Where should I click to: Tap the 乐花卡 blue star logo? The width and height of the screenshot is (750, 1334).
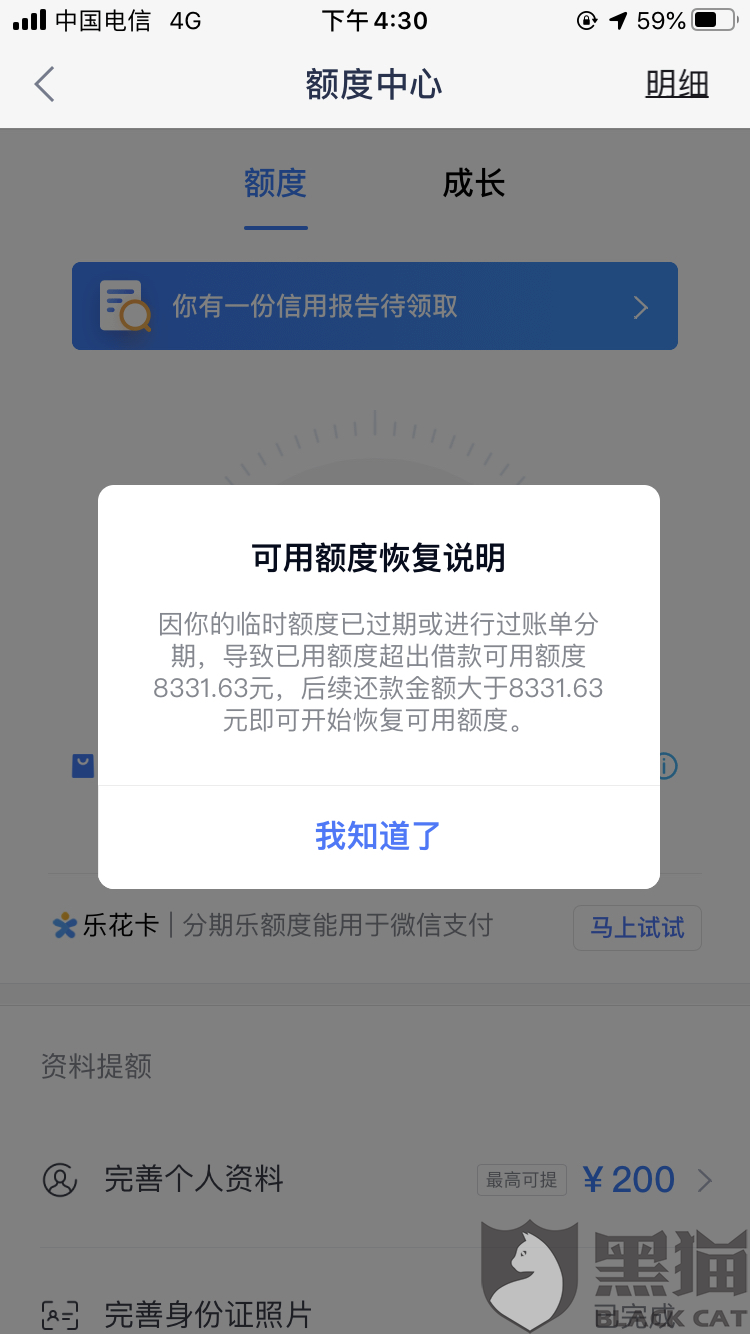[x=62, y=926]
